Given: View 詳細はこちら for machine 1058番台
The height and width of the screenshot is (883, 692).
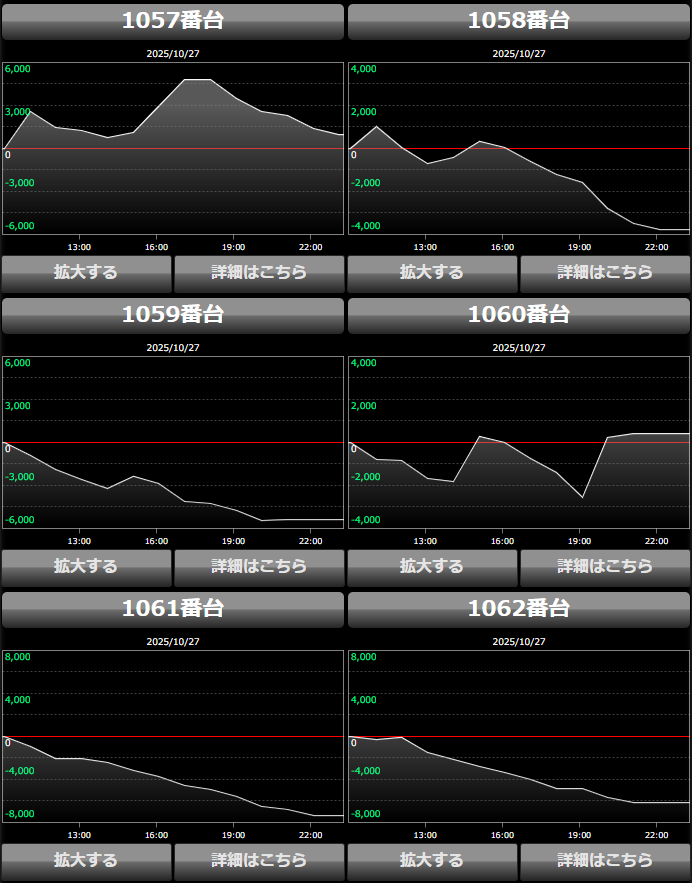Looking at the screenshot, I should click(605, 272).
